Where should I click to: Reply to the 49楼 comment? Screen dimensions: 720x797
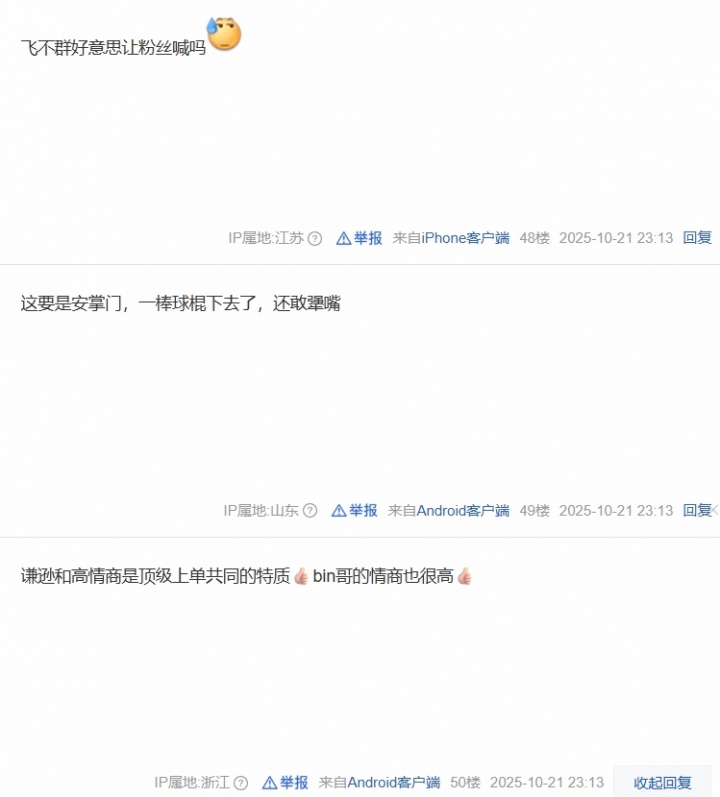[x=697, y=510]
